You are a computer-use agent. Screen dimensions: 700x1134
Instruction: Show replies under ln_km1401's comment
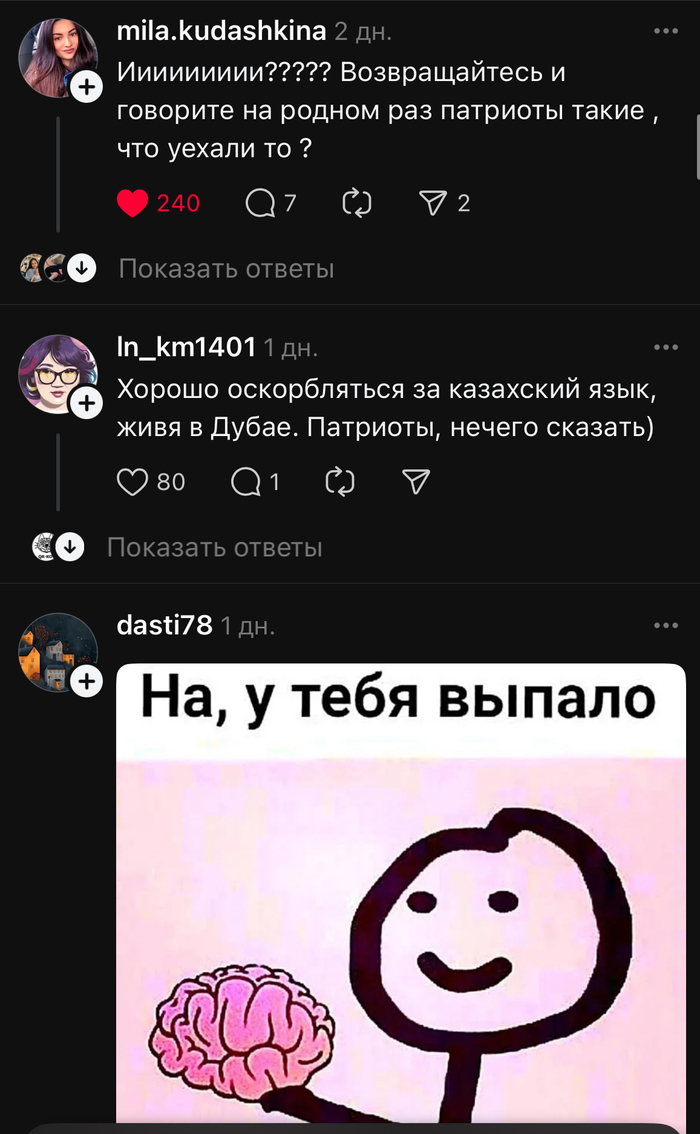[x=214, y=547]
